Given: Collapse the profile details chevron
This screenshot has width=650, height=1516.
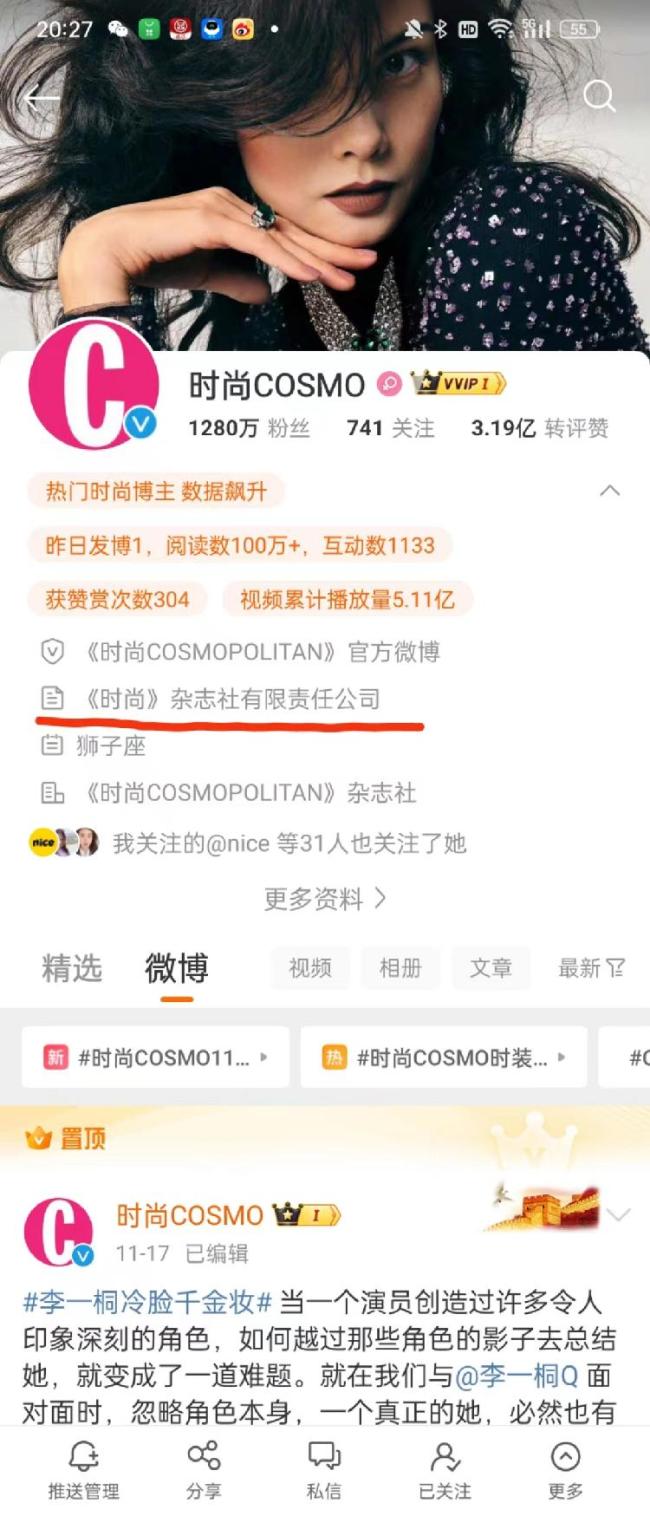Looking at the screenshot, I should (x=609, y=491).
